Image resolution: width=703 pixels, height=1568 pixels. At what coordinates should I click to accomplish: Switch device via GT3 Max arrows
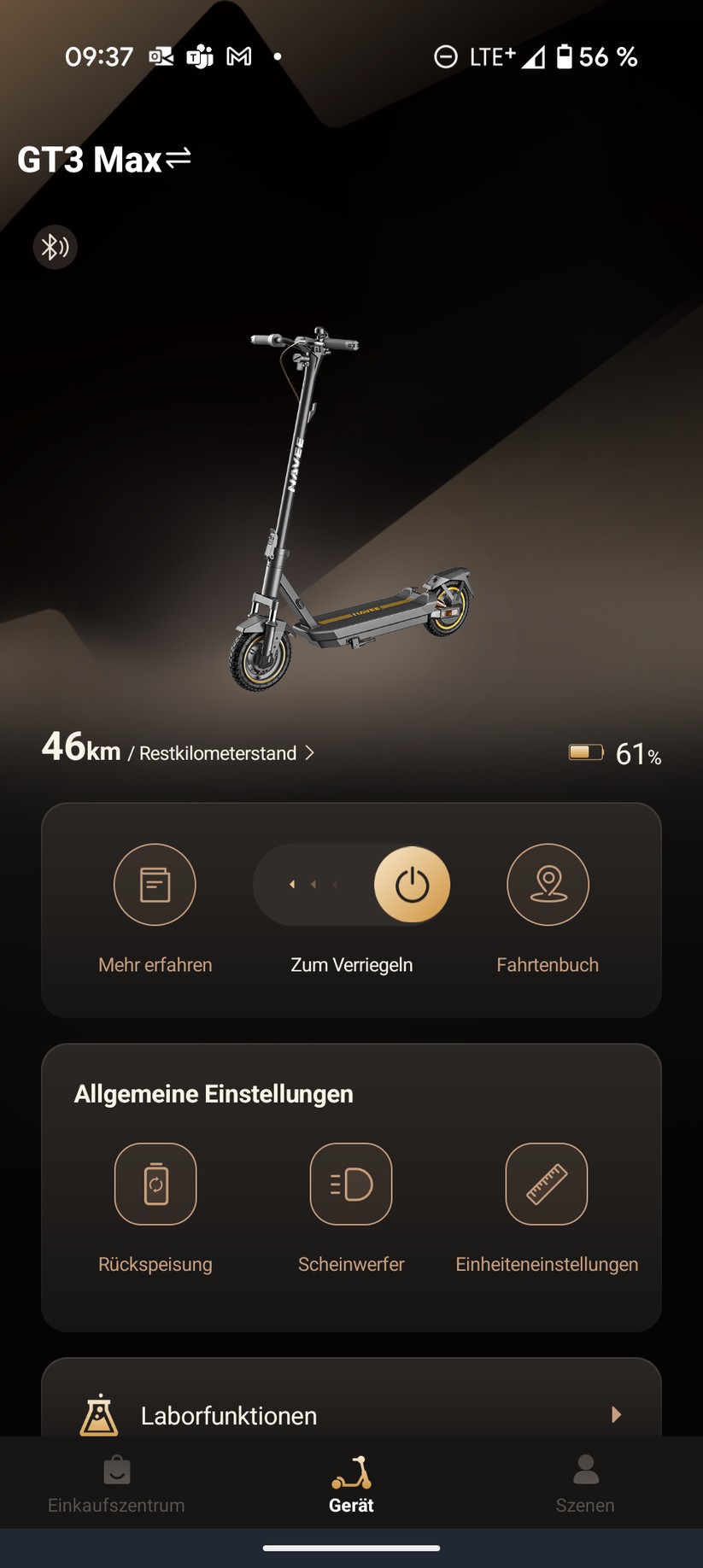coord(178,158)
